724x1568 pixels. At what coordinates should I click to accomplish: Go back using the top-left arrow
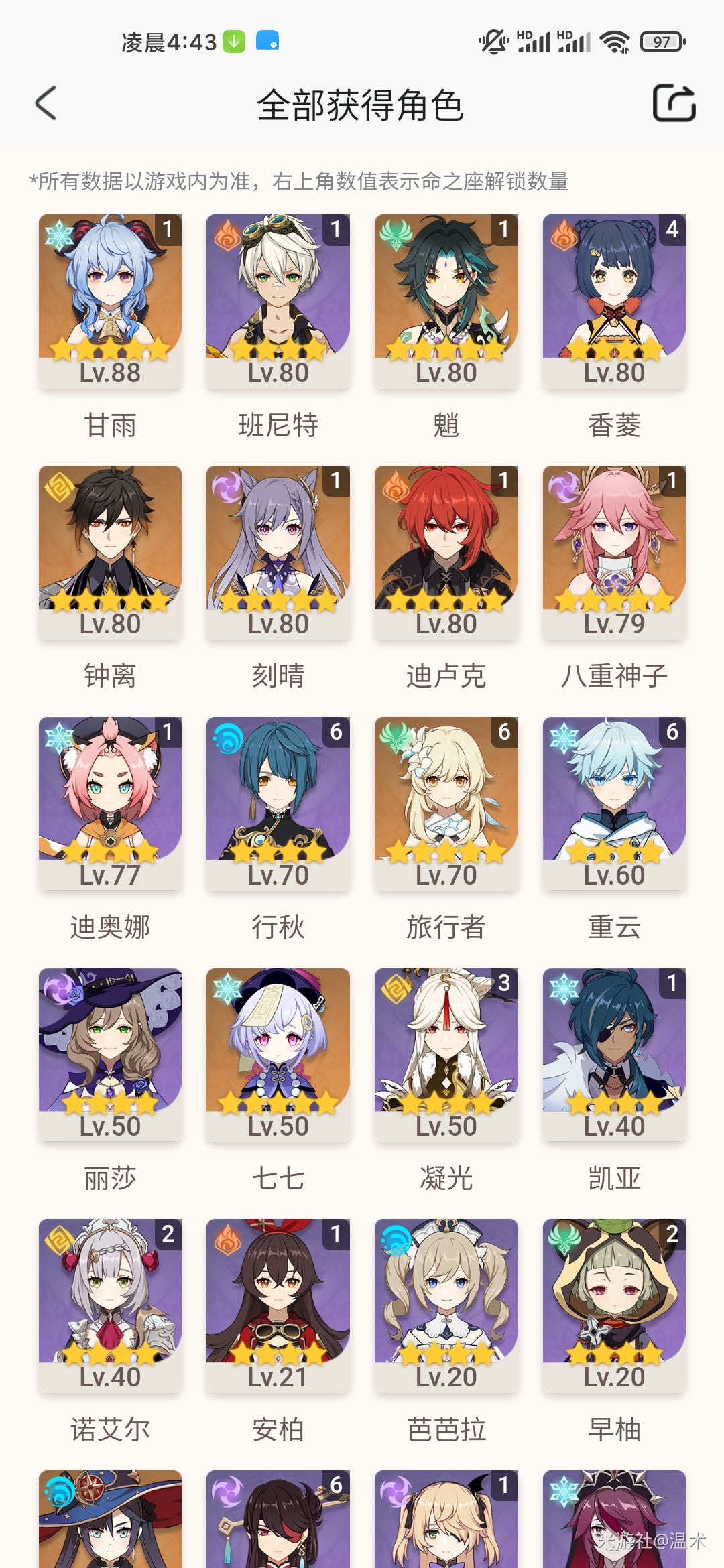[x=46, y=104]
